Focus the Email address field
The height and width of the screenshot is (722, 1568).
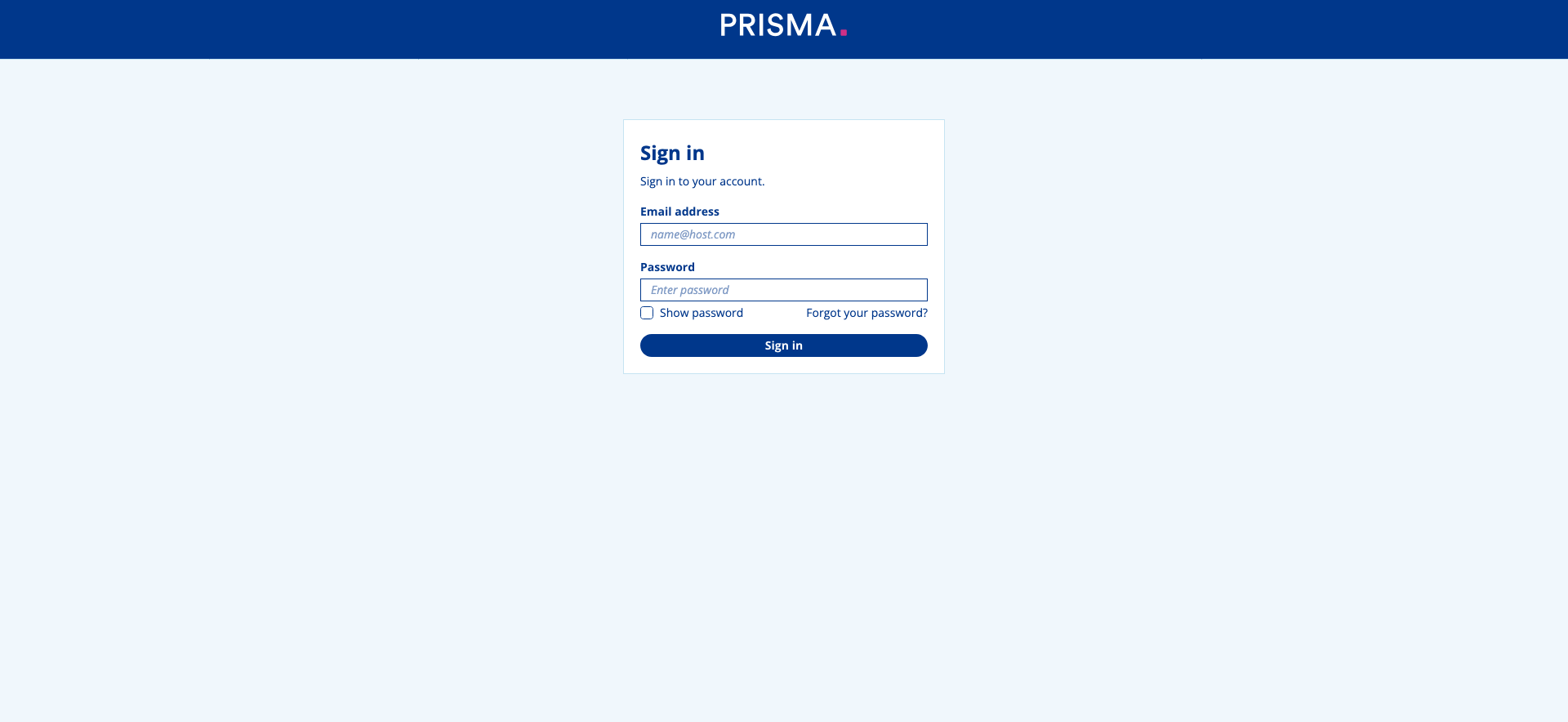coord(783,234)
